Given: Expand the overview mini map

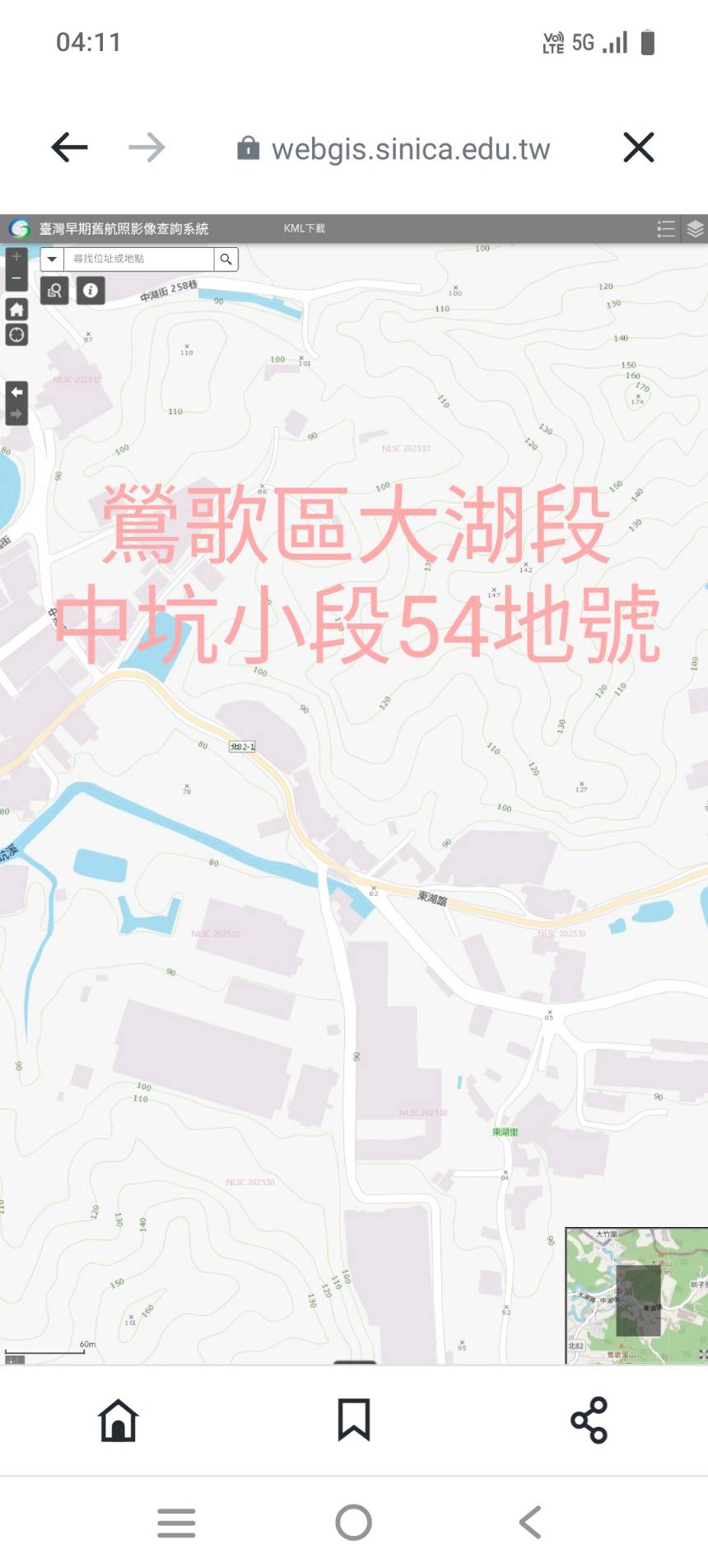Looking at the screenshot, I should [702, 1354].
